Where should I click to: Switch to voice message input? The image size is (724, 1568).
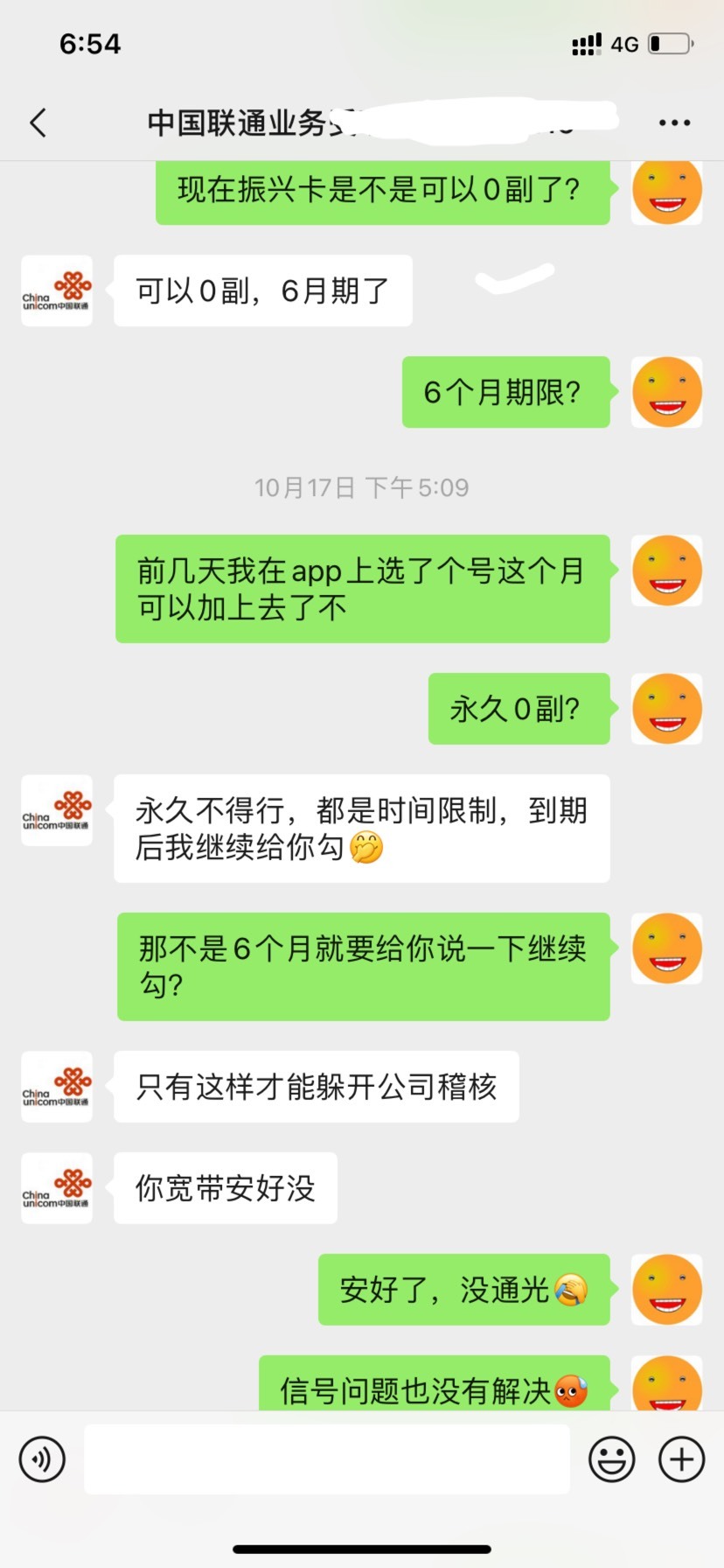(42, 1459)
